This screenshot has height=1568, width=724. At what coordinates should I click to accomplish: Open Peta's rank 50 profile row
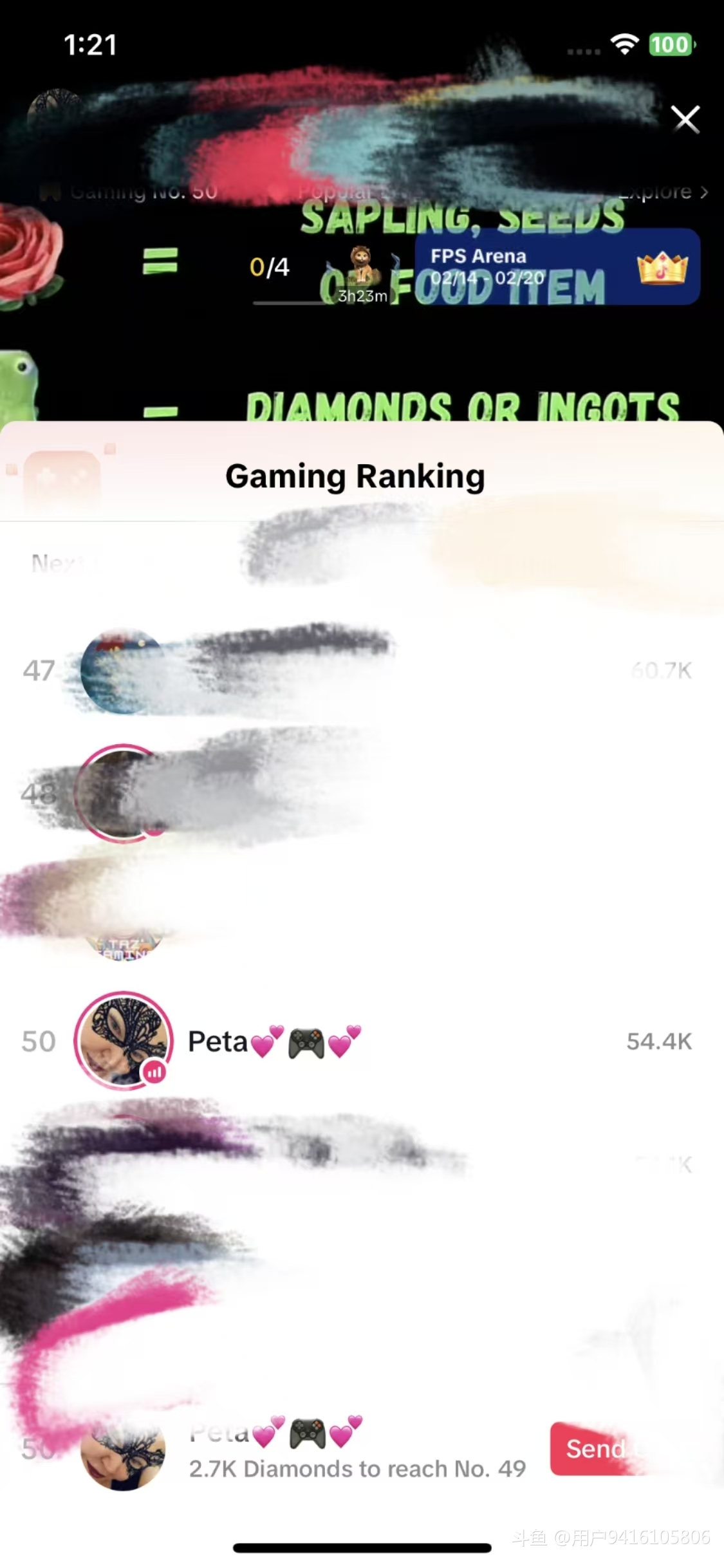click(x=360, y=1041)
